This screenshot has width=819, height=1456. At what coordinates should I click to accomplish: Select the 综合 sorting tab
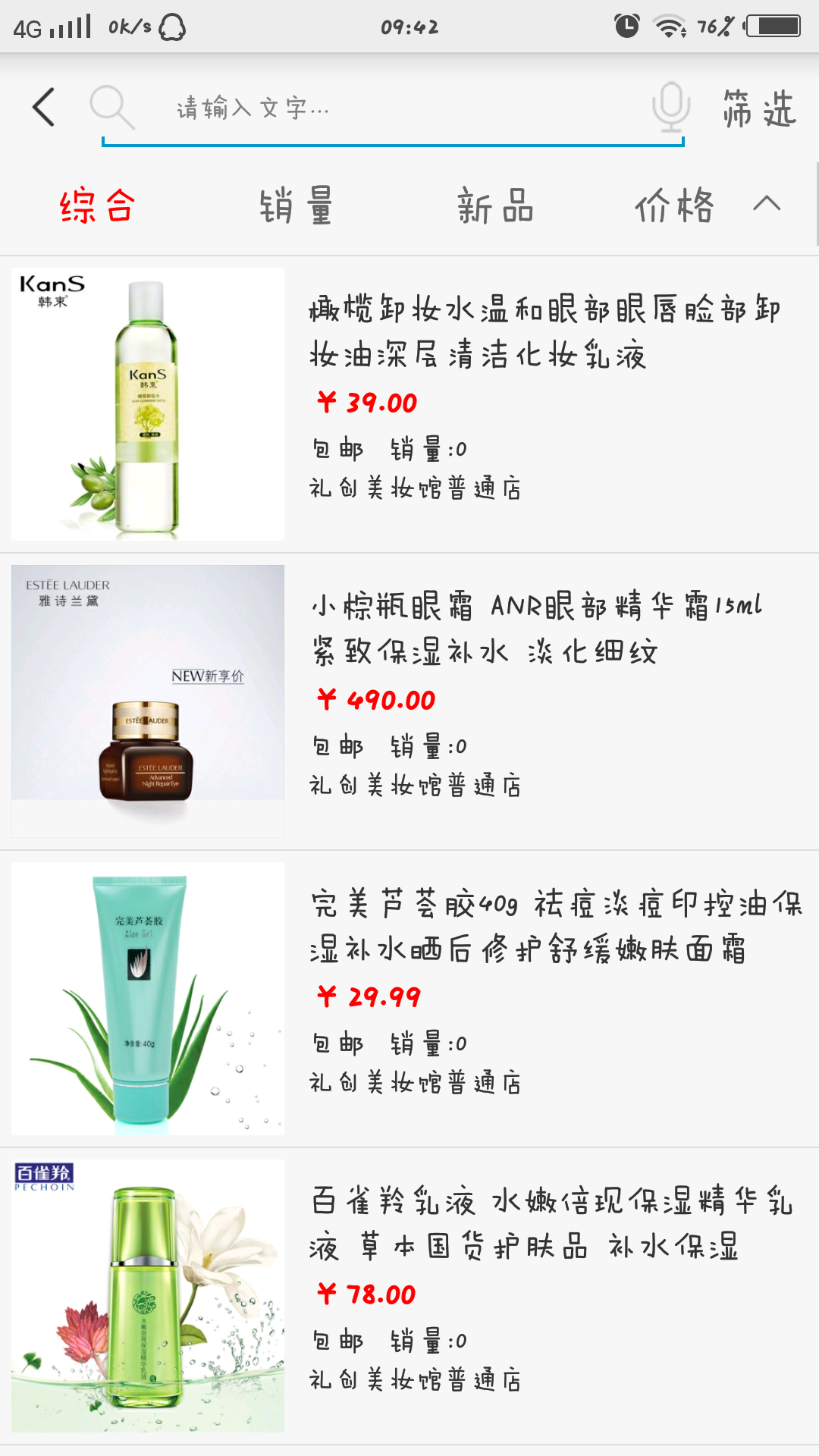point(97,206)
